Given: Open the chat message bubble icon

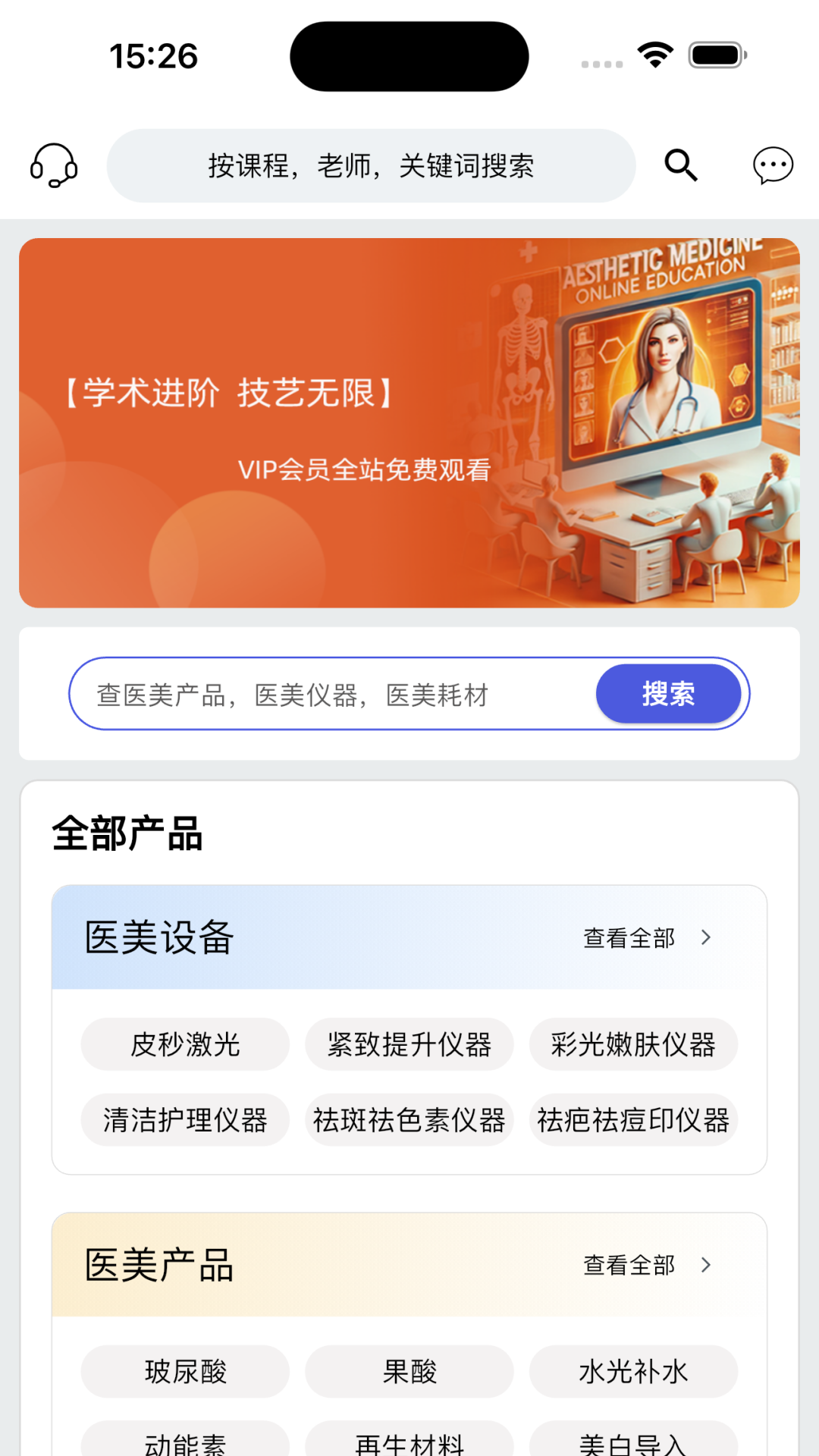Looking at the screenshot, I should (773, 165).
